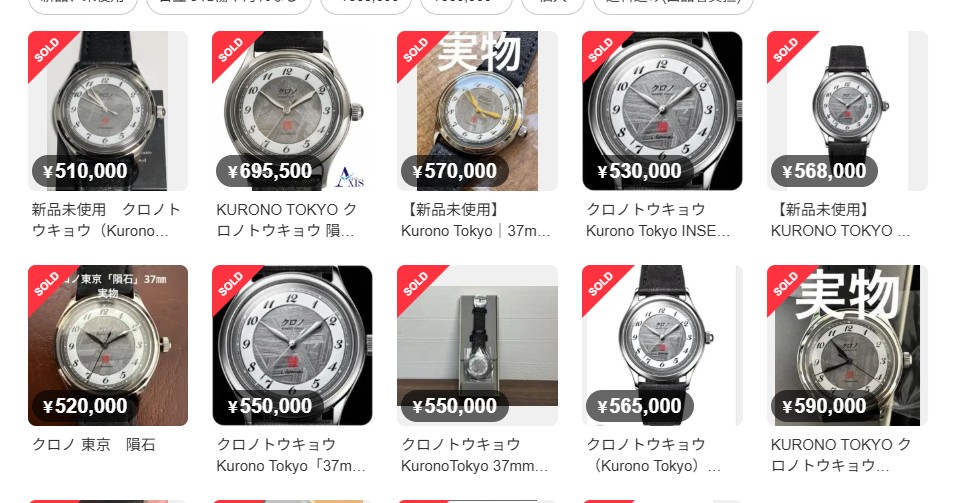The width and height of the screenshot is (970, 503).
Task: Open the クロノトウキョウ (Kurono Tokyo) listing at ¥565,000
Action: 662,345
